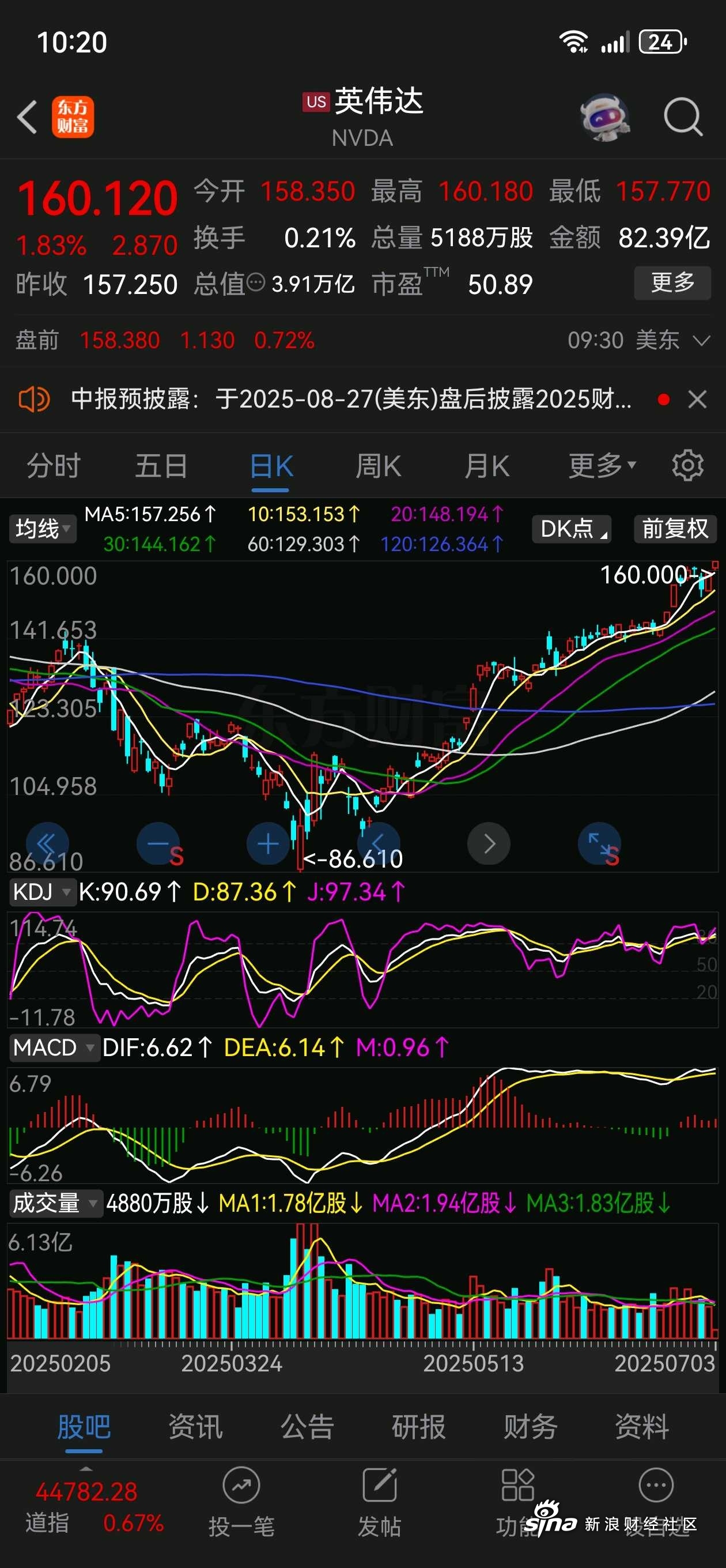Switch to the 月K chart tab
This screenshot has height=1568, width=726.
click(486, 466)
